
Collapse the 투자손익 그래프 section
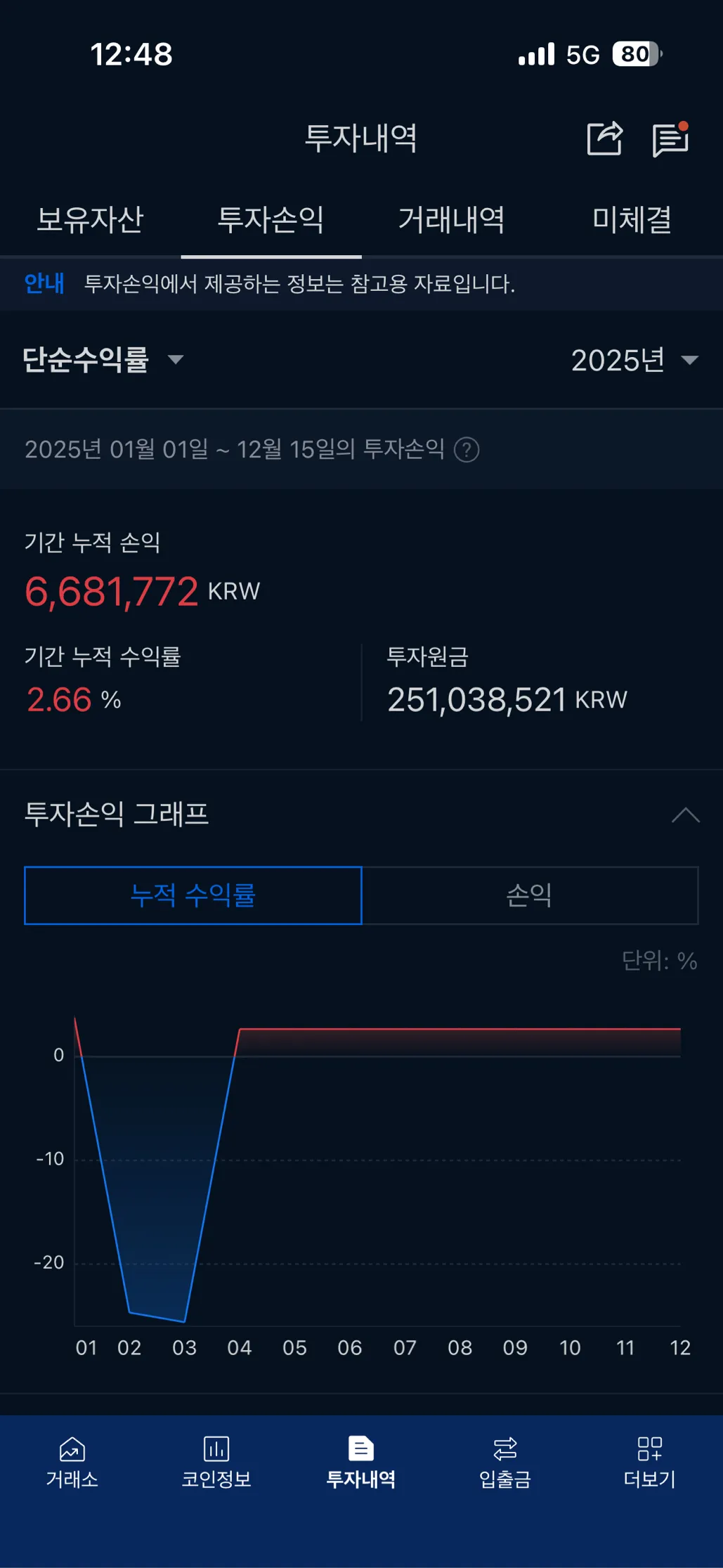[685, 815]
